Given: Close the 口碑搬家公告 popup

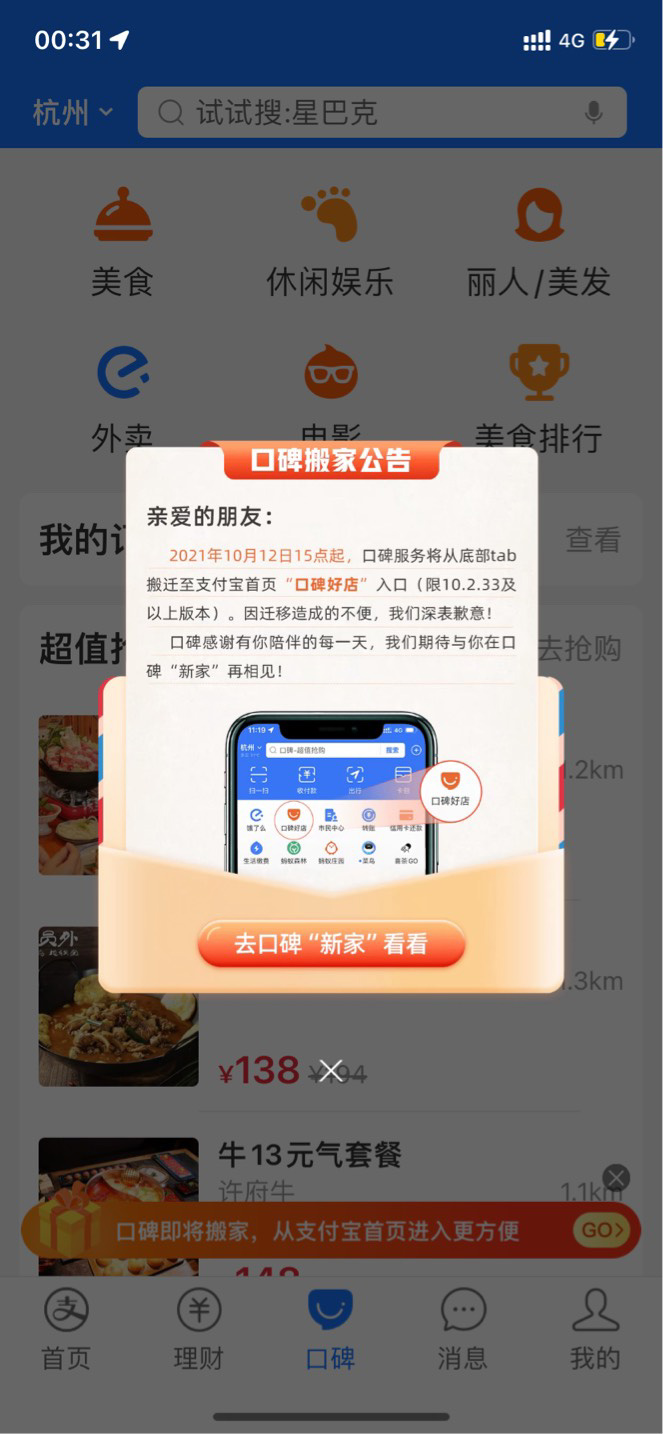Looking at the screenshot, I should [331, 1070].
